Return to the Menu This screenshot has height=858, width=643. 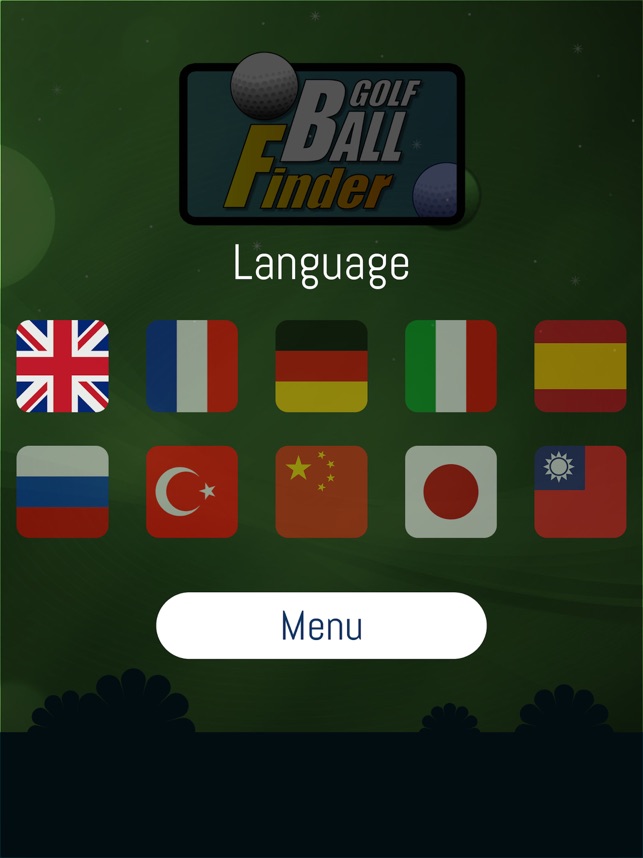321,626
